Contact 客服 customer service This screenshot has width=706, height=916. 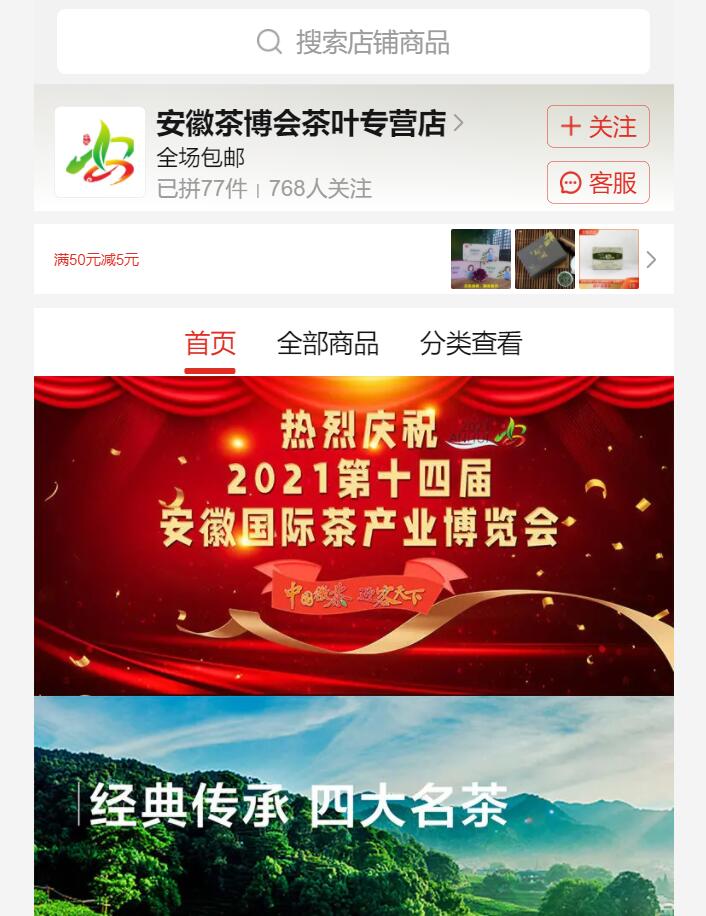pos(598,183)
